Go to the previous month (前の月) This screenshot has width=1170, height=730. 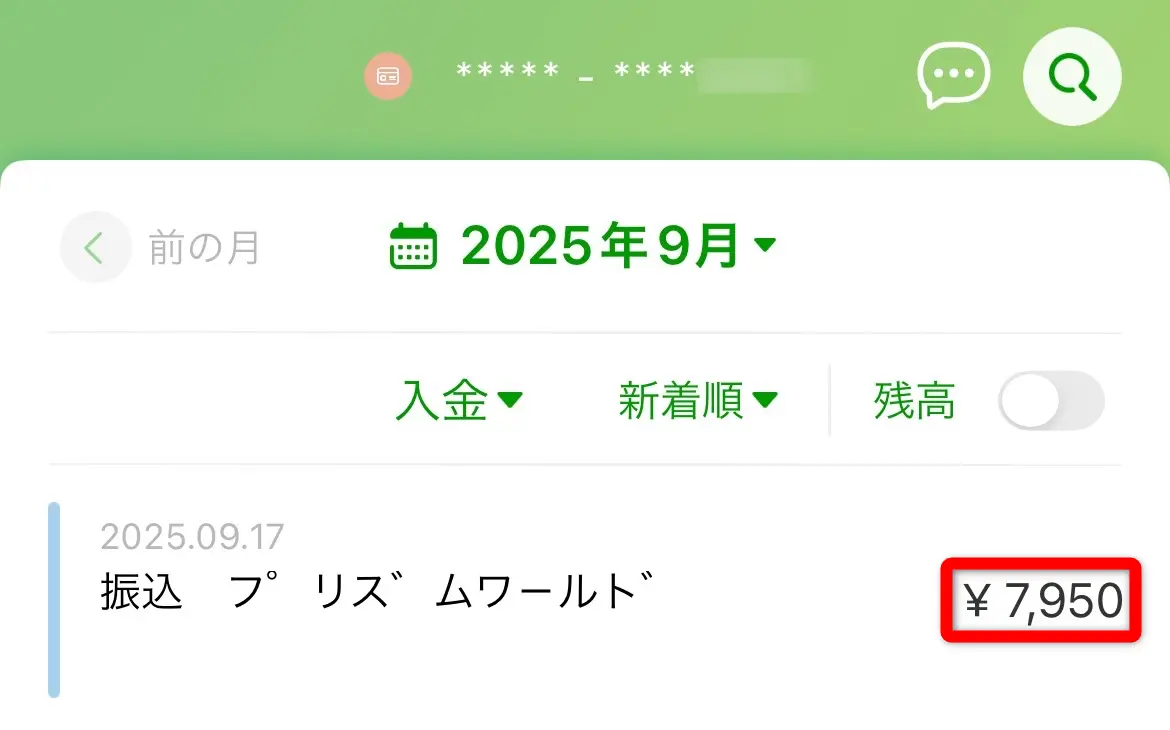[160, 247]
